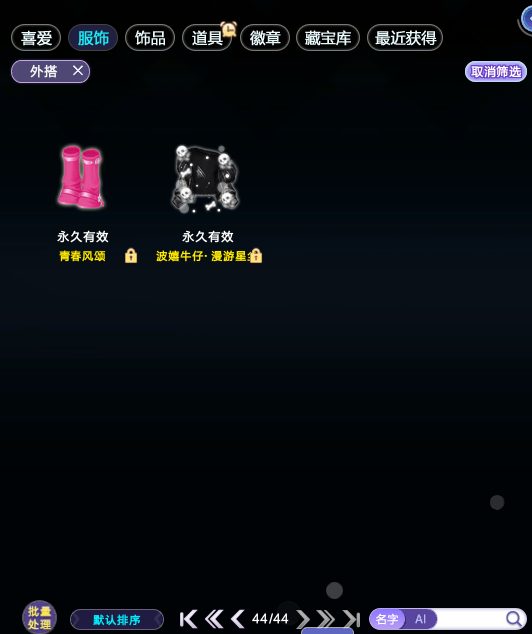Image resolution: width=532 pixels, height=634 pixels.
Task: Open 批量处理 batch processing
Action: coord(40,618)
